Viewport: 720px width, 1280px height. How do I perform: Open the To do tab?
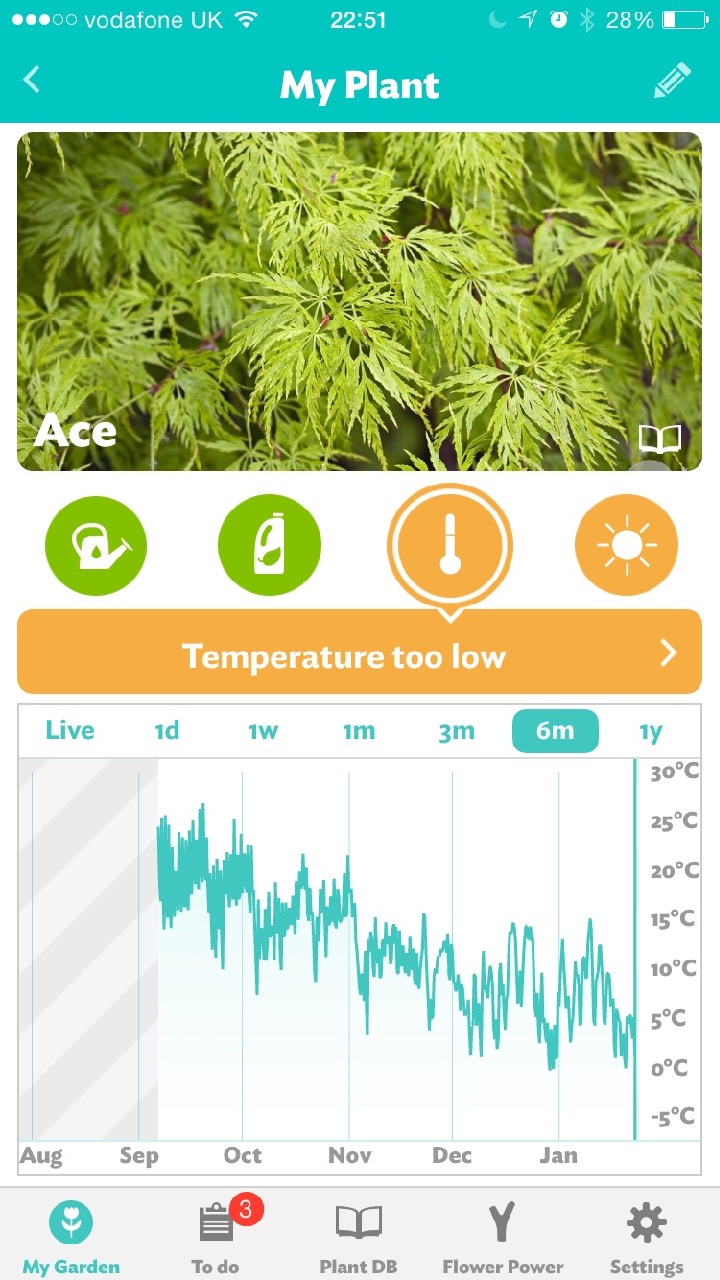click(216, 1238)
